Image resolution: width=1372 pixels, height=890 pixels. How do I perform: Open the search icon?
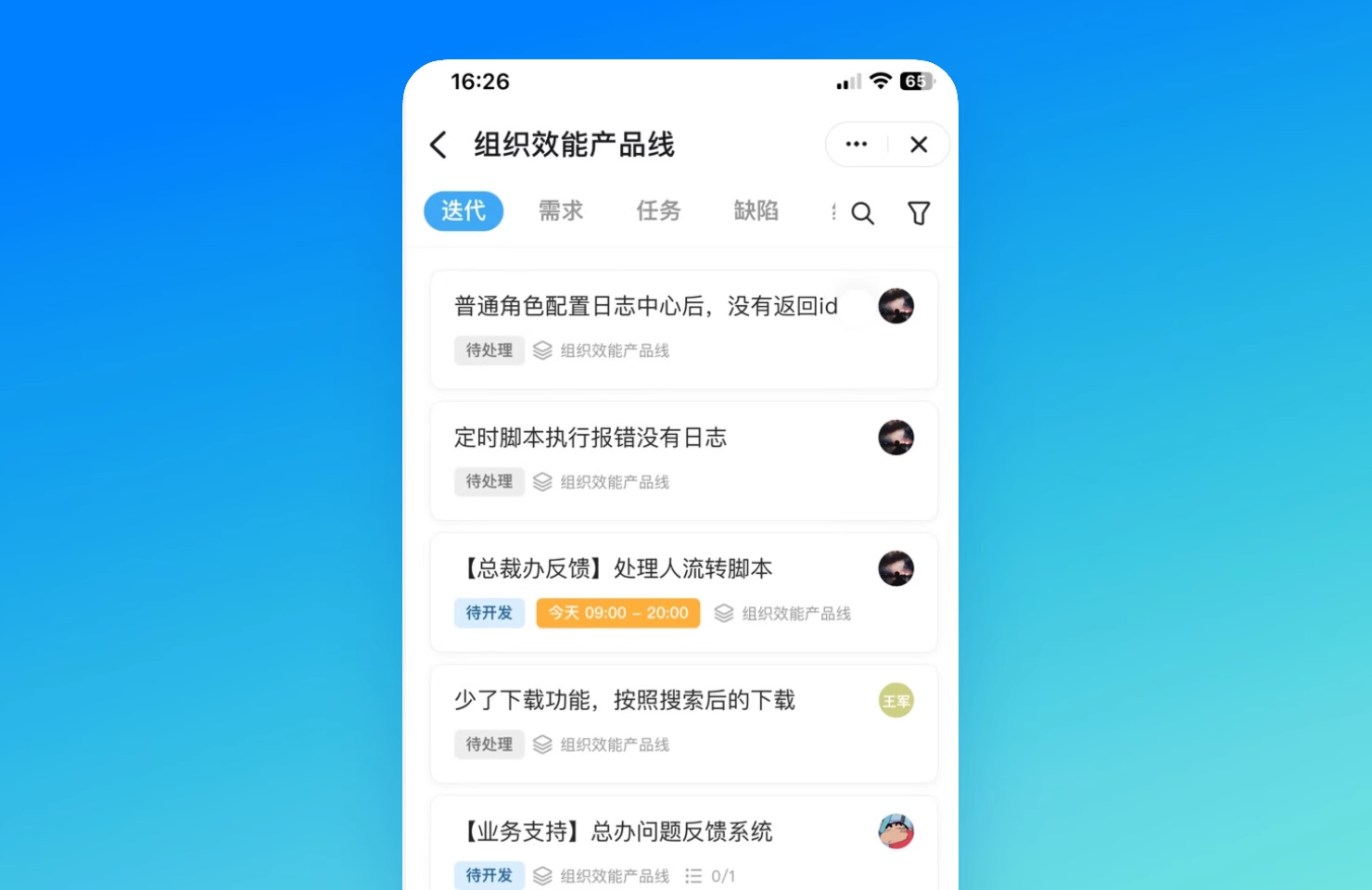click(x=862, y=213)
